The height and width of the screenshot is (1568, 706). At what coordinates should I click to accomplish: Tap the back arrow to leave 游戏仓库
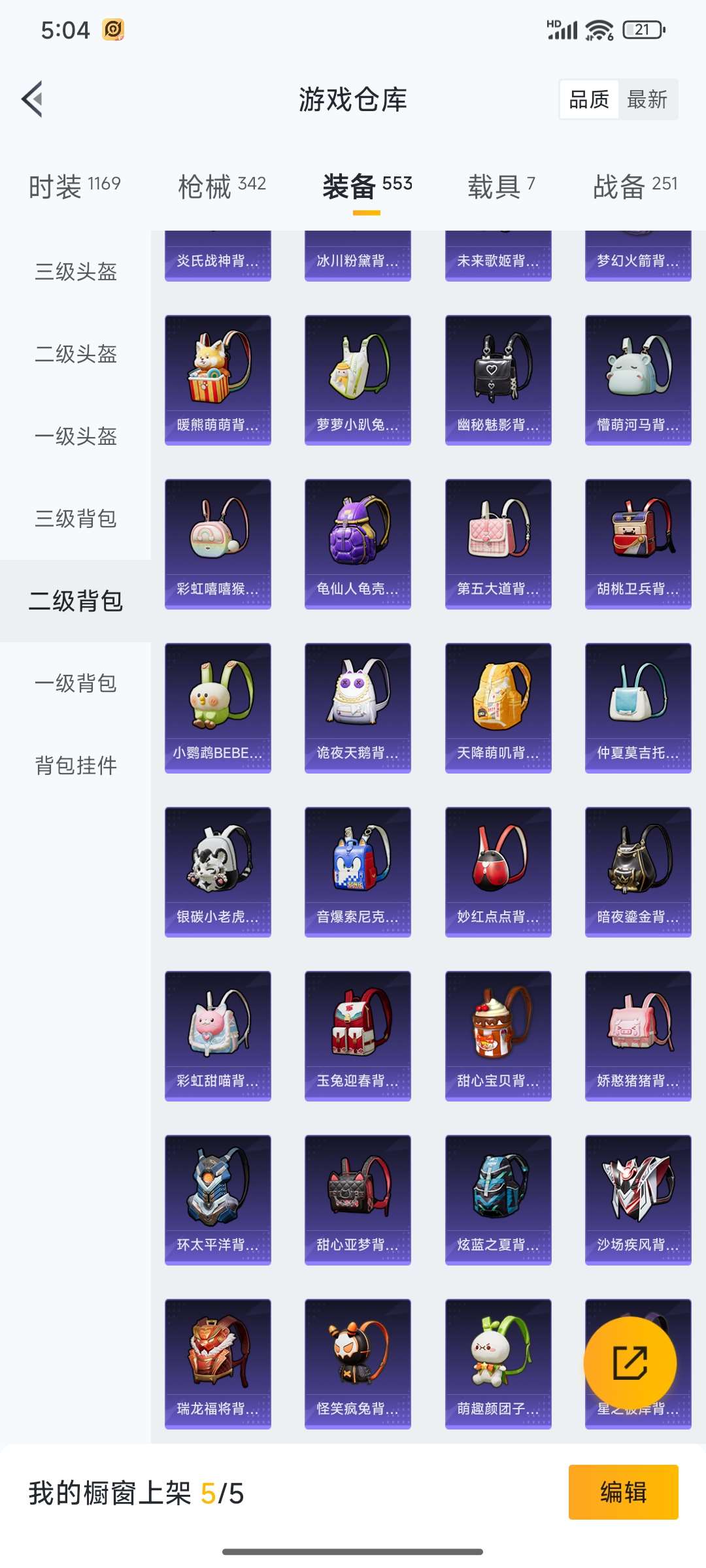(x=33, y=99)
